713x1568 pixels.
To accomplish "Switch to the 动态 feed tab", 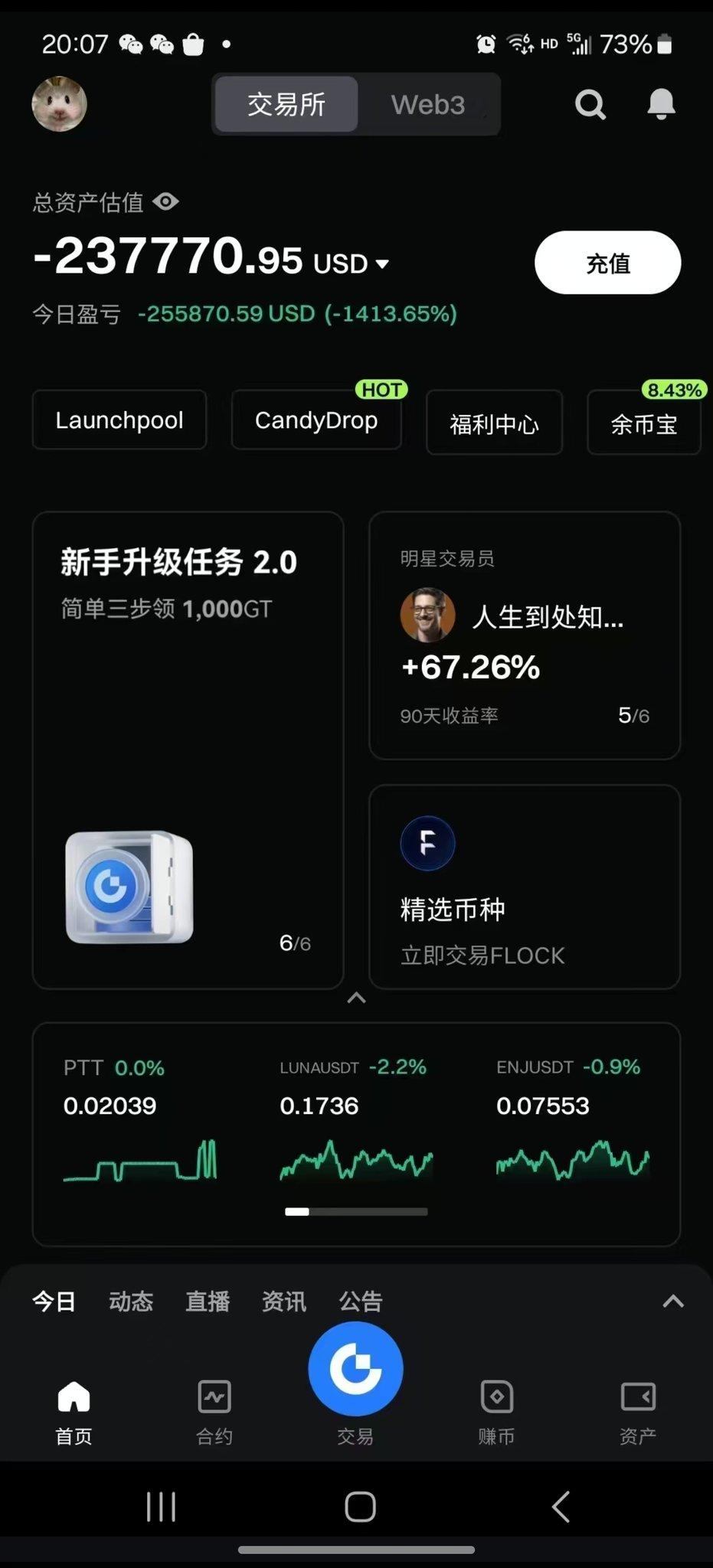I will click(x=131, y=1301).
